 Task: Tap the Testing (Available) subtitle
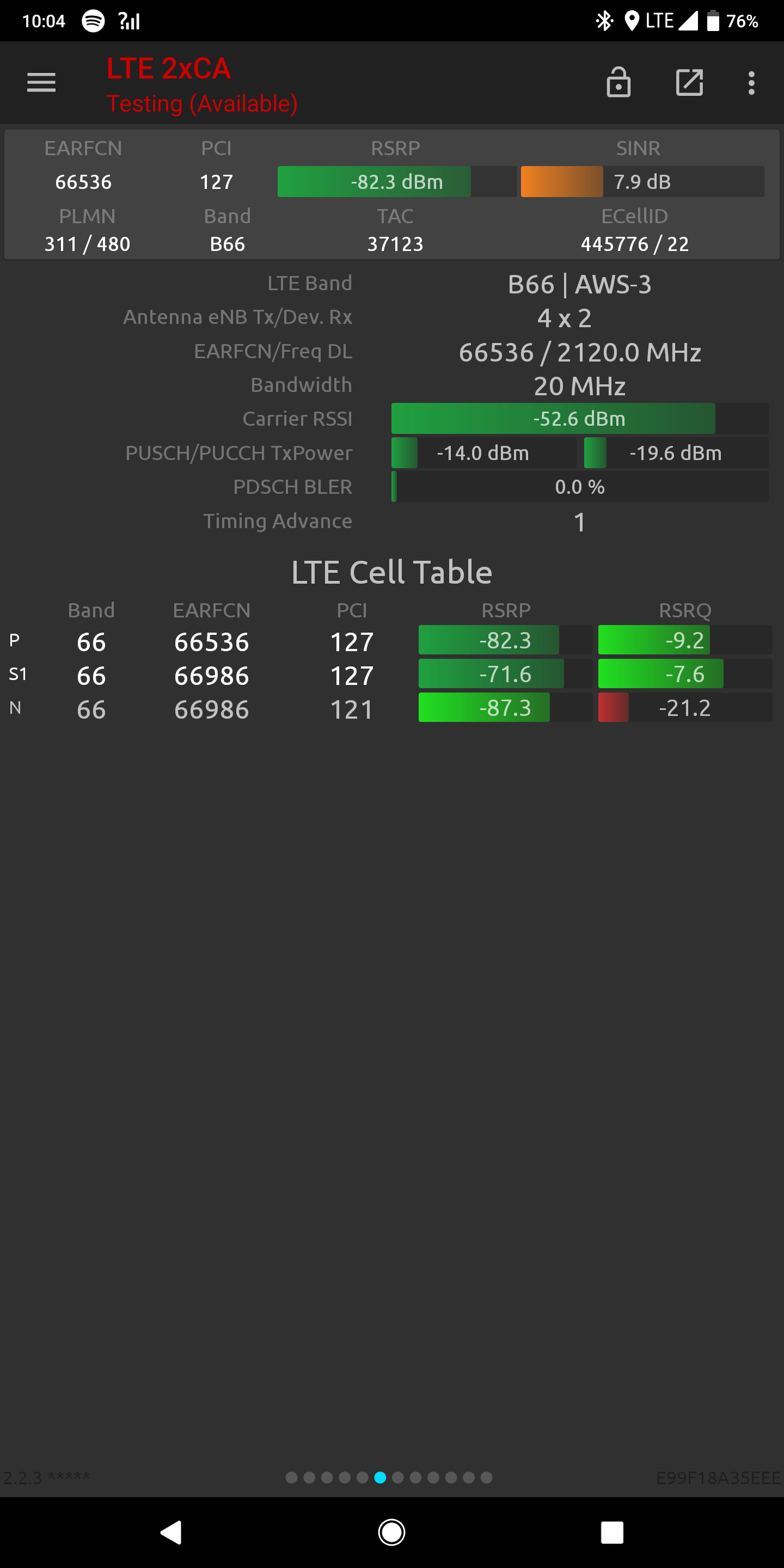(x=202, y=103)
